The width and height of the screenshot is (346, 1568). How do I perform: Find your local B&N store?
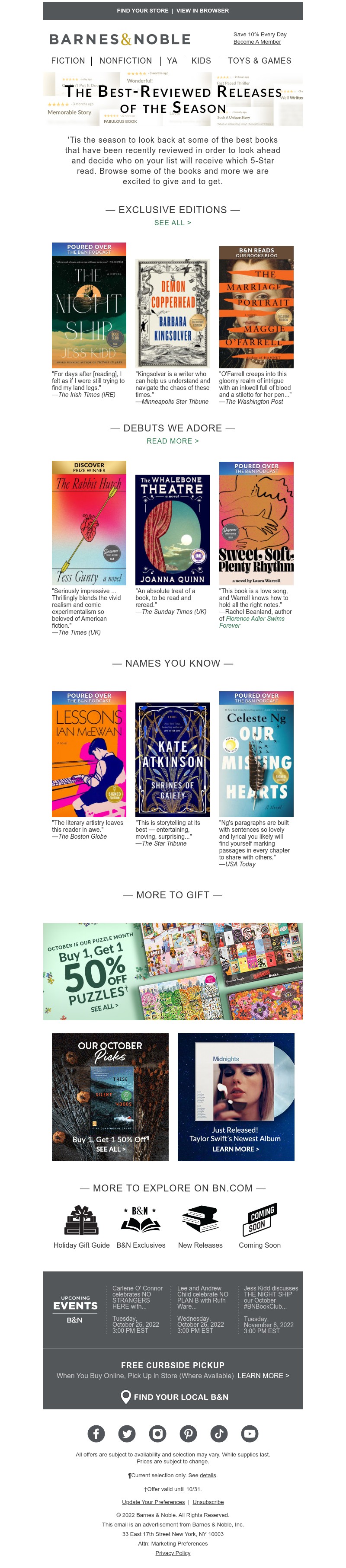click(x=174, y=1397)
